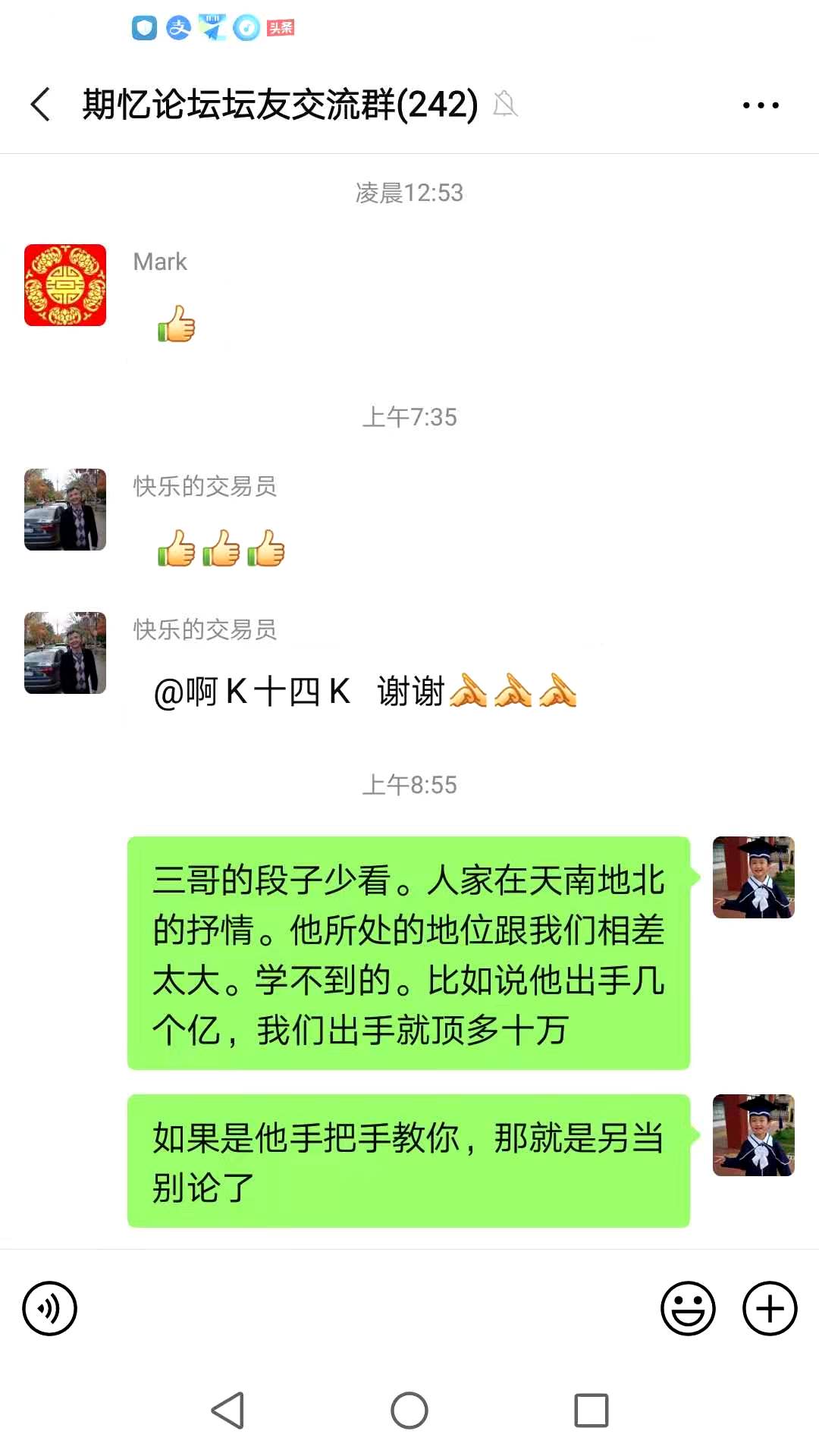
Task: Open the emoji picker
Action: click(x=688, y=1308)
